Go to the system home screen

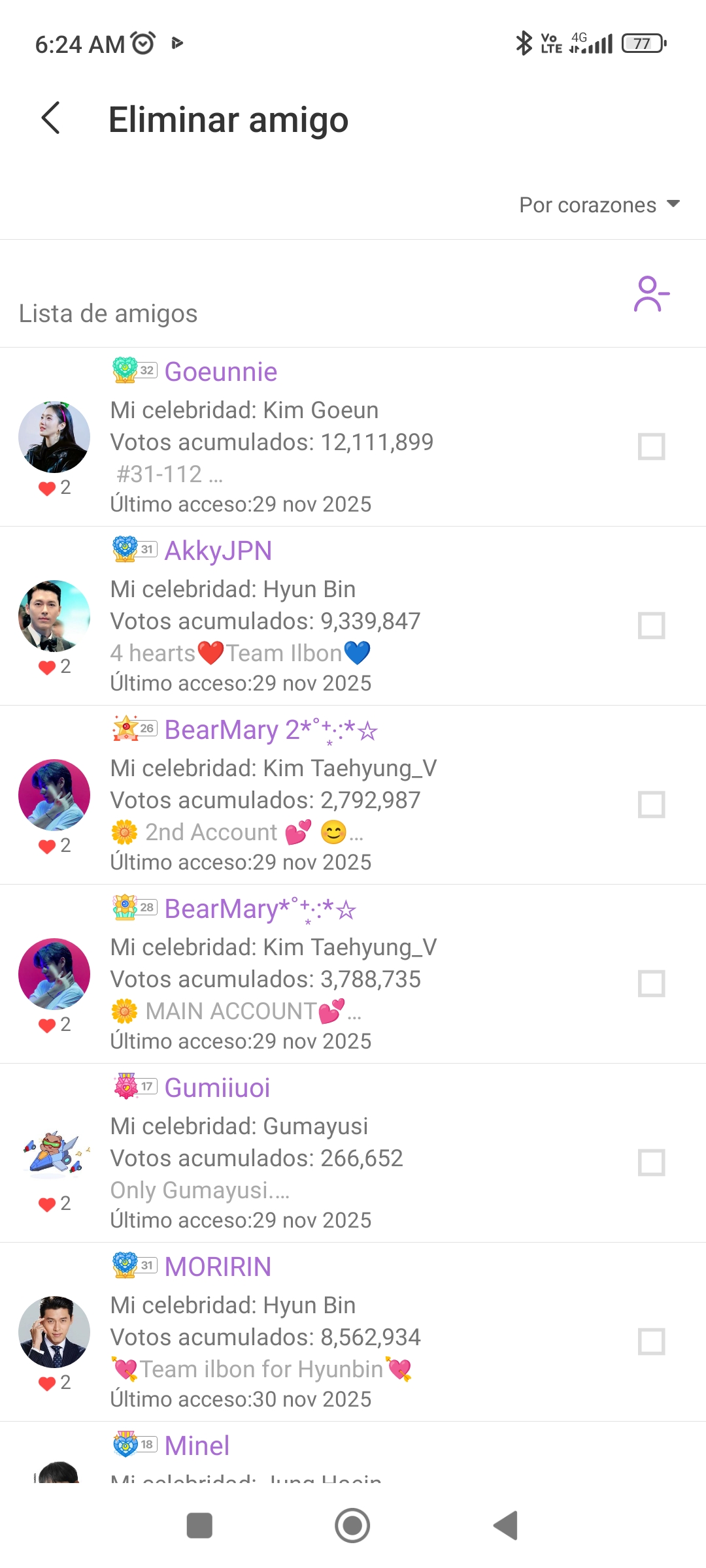click(x=352, y=1526)
